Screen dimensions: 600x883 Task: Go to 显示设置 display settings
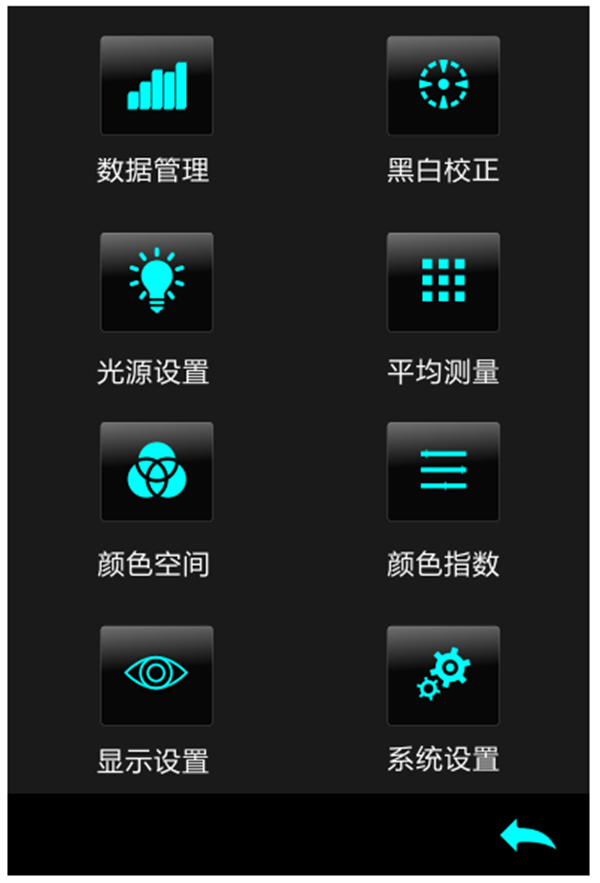(x=156, y=675)
